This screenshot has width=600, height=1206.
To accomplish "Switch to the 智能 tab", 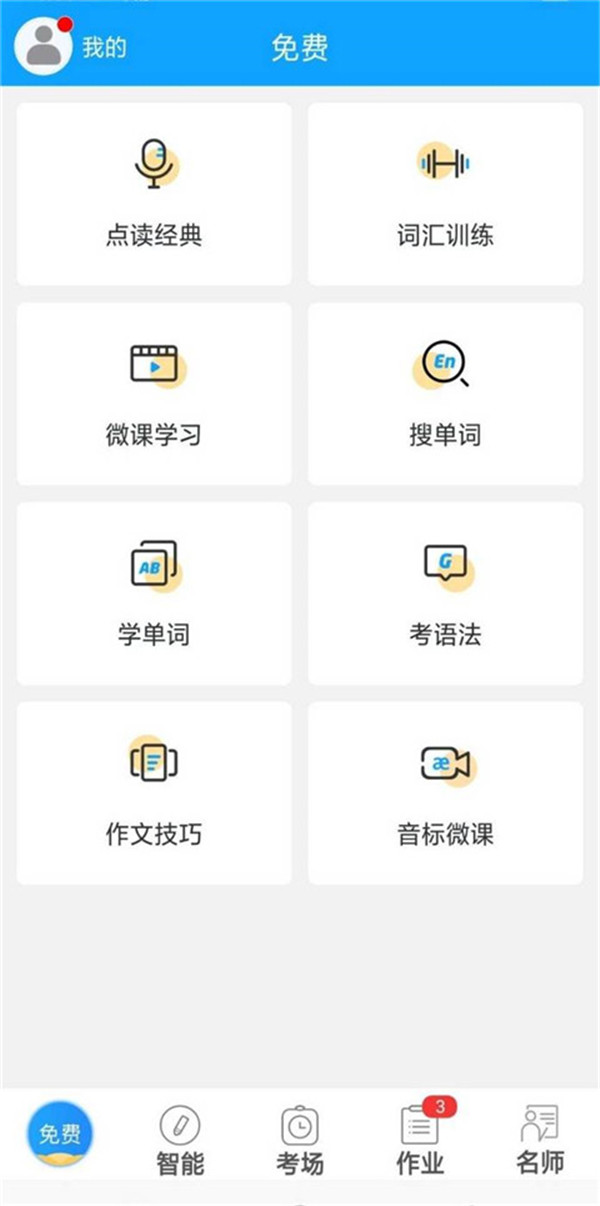I will [180, 1140].
